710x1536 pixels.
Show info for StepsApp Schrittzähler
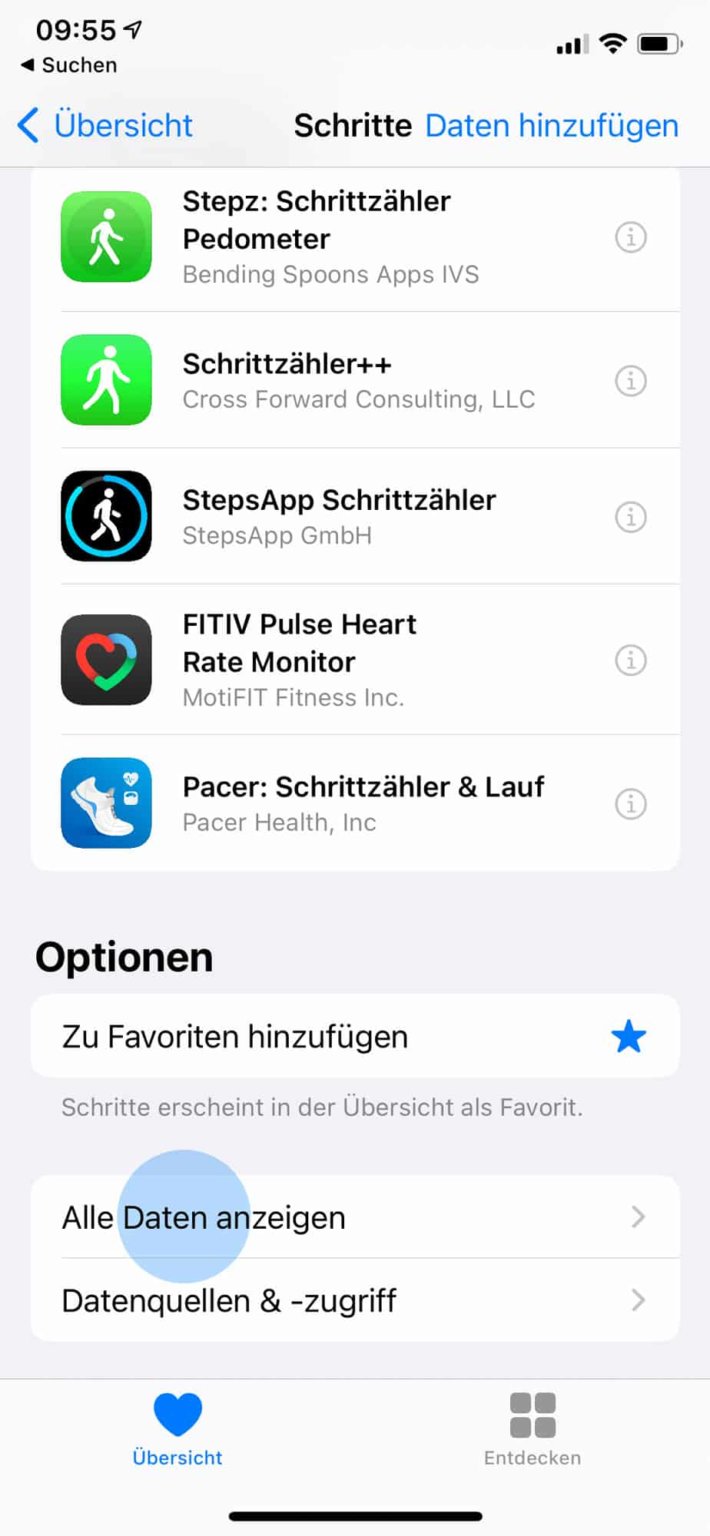(630, 517)
